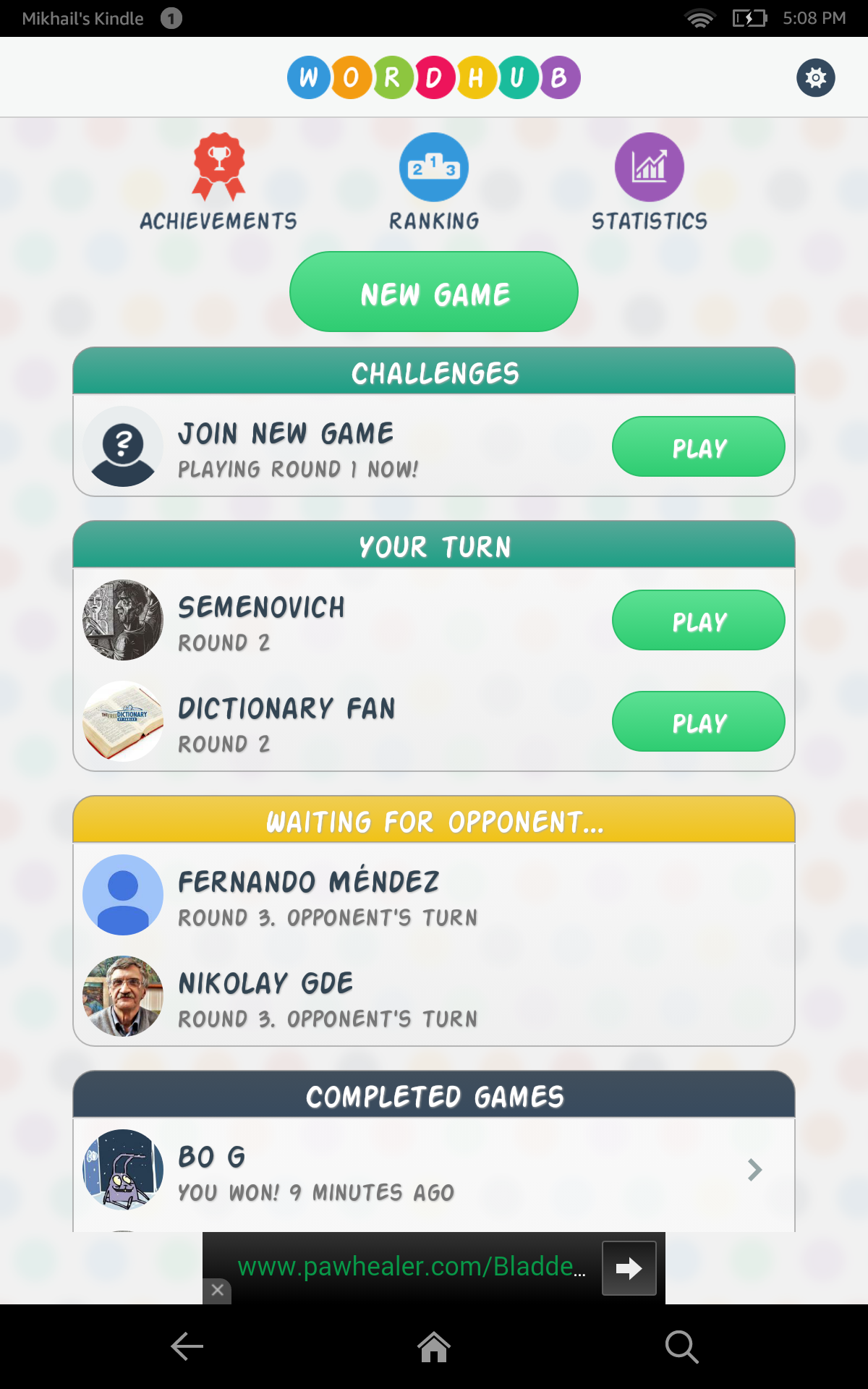Click Semenovich's avatar picture

point(122,620)
